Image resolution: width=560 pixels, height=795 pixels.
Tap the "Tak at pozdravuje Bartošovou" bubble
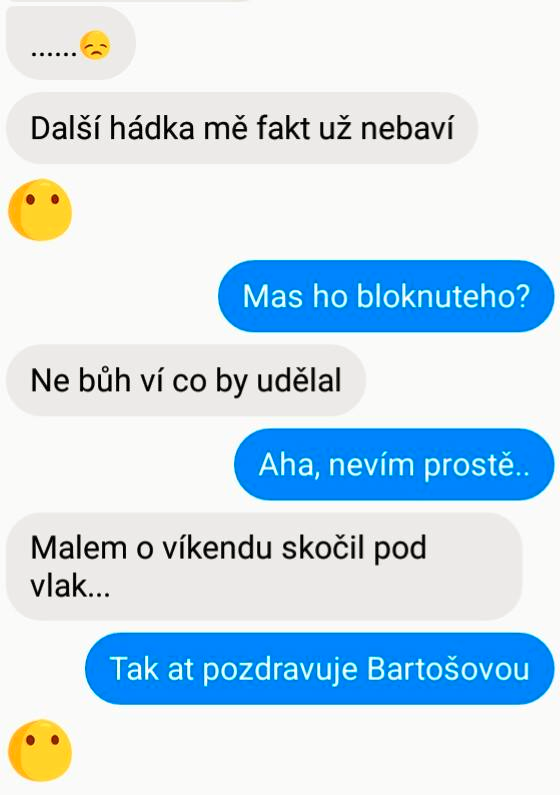320,668
